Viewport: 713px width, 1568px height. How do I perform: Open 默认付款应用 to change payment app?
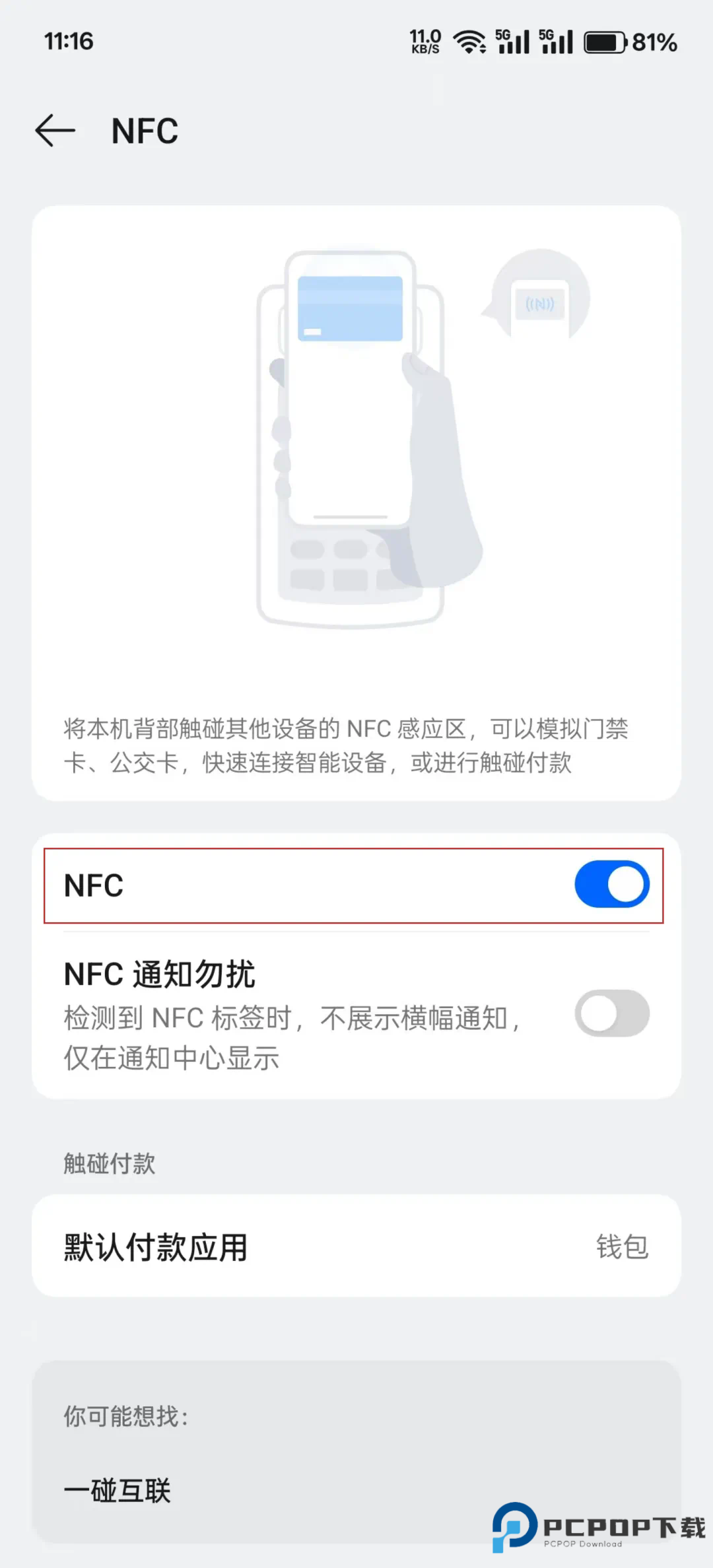pos(264,1244)
